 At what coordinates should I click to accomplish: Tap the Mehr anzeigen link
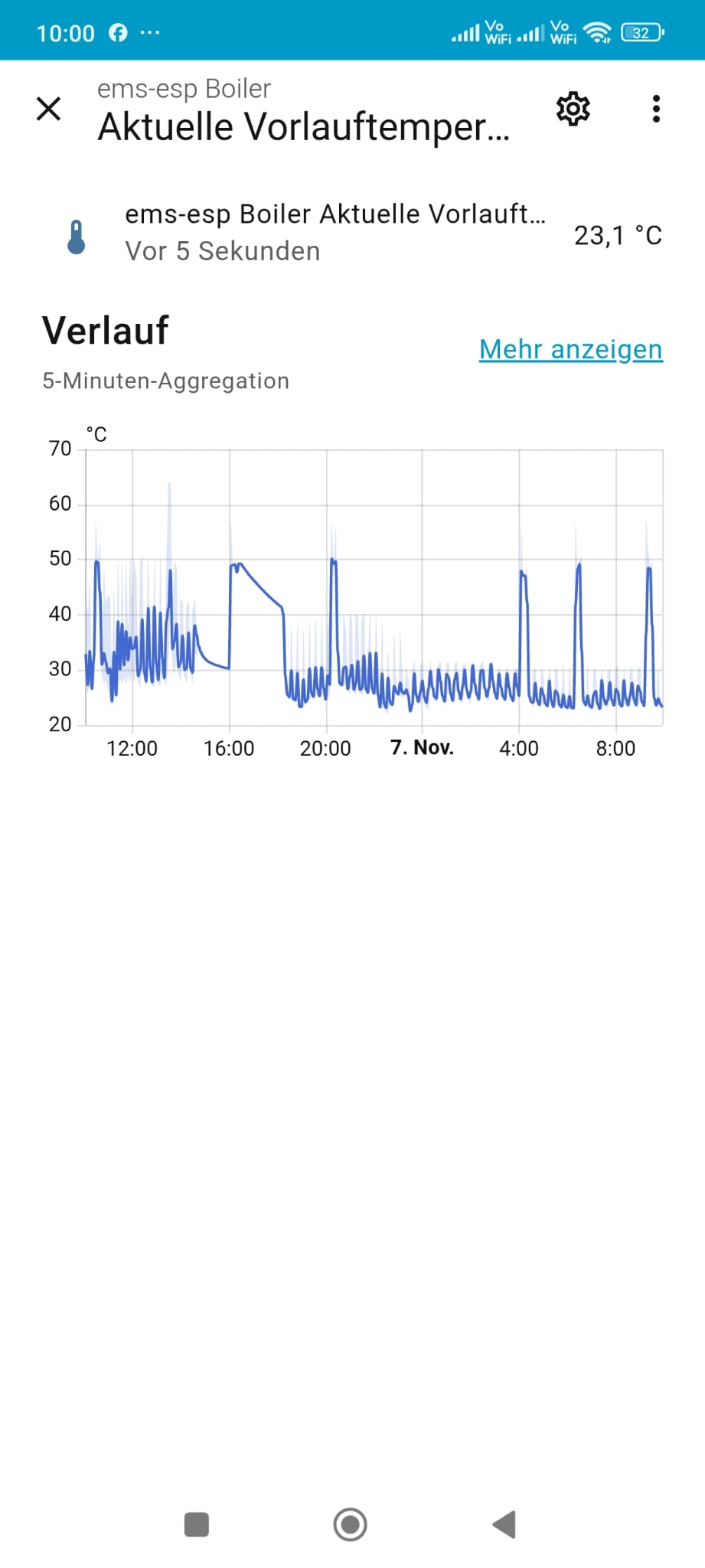pyautogui.click(x=570, y=349)
